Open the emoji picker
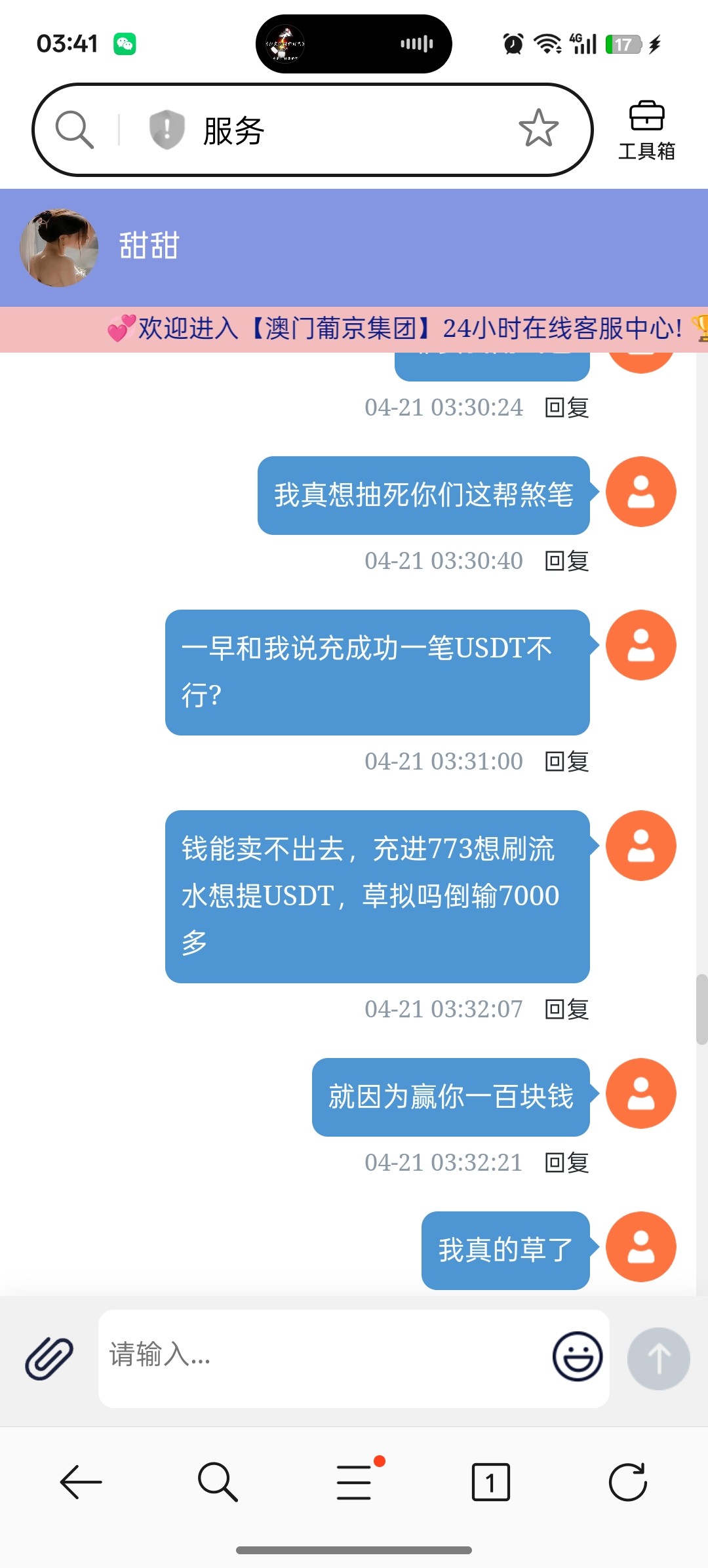 click(577, 1356)
